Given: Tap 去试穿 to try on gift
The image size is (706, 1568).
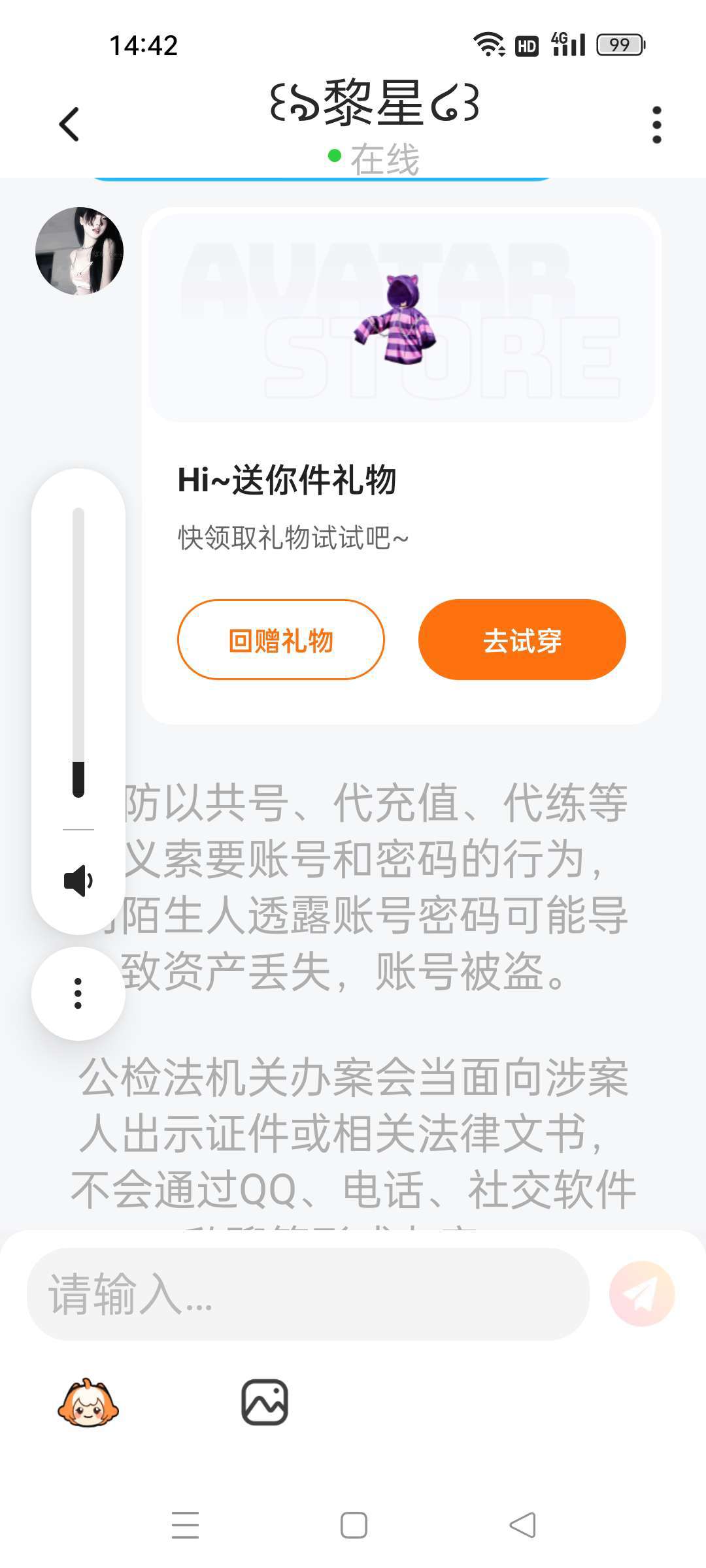Looking at the screenshot, I should point(522,640).
